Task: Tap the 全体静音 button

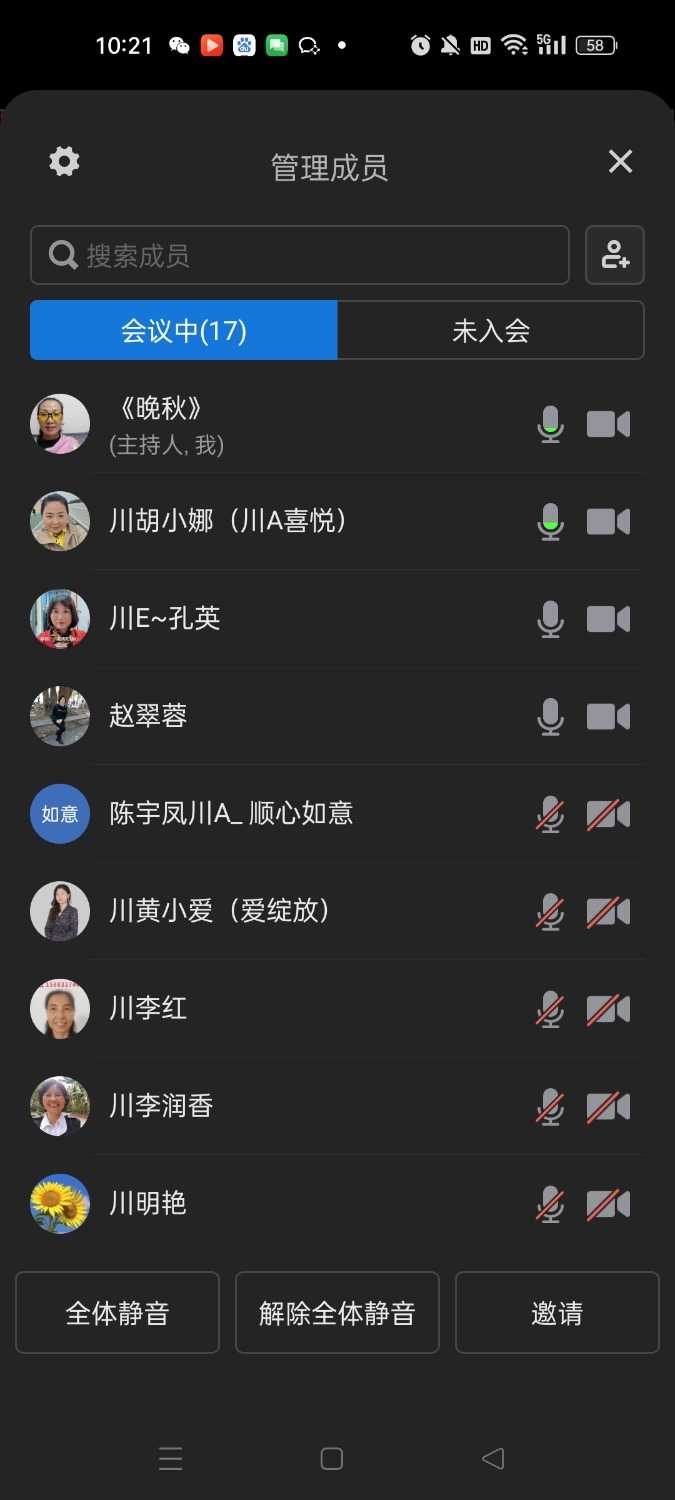Action: tap(117, 1312)
